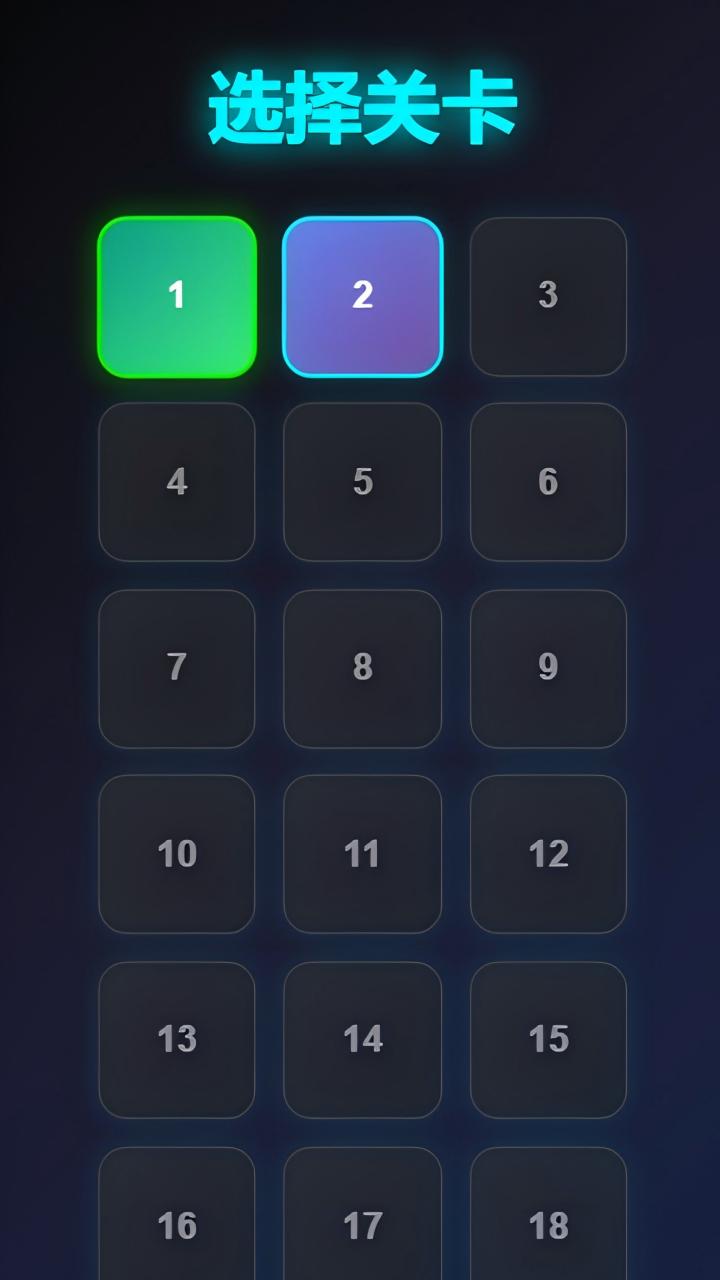Choose level 16
Viewport: 720px width, 1280px height.
[177, 1220]
